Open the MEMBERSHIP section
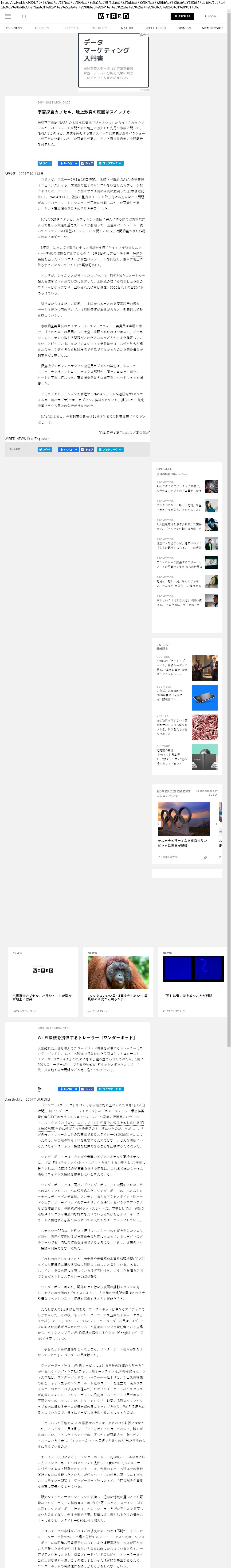Image resolution: width=231 pixels, height=1568 pixels. [x=213, y=28]
